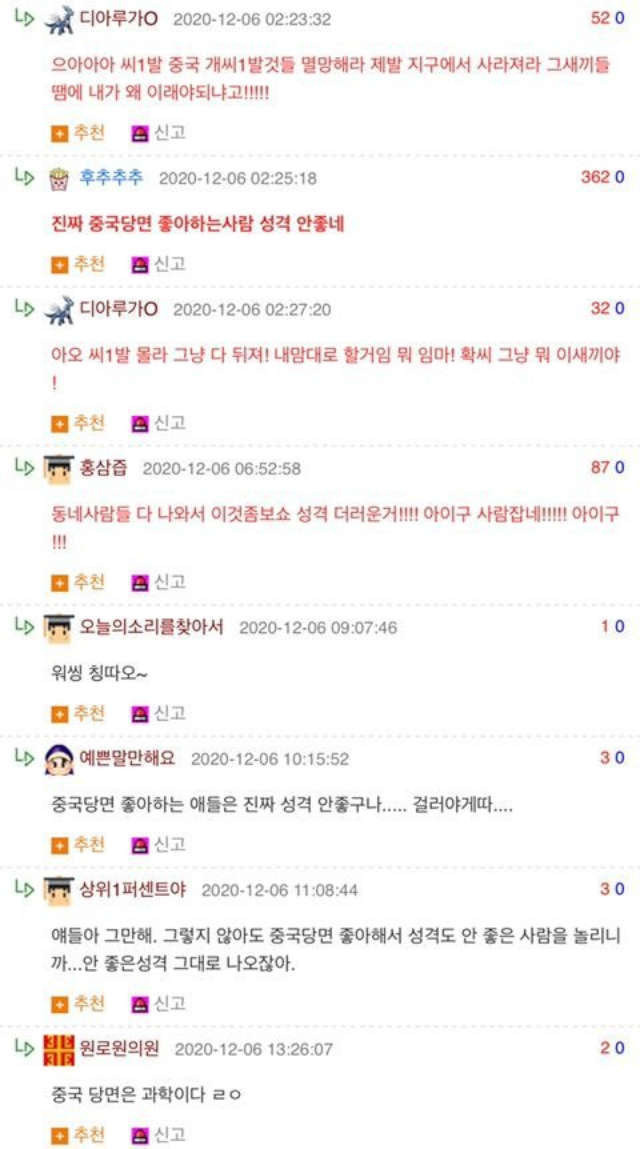Report 홍삼즙's comment
This screenshot has width=640, height=1149.
click(x=158, y=582)
